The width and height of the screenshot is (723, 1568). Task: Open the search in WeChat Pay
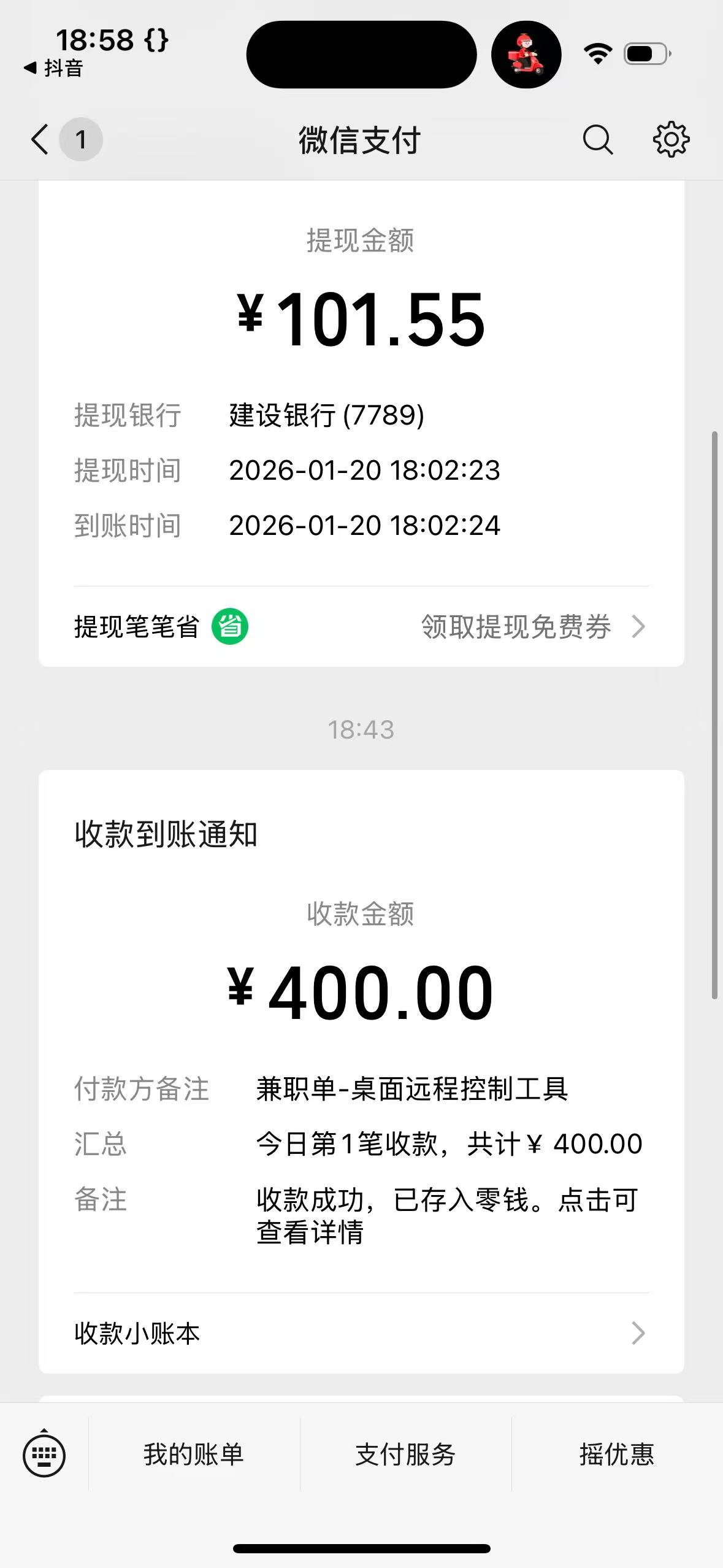(x=598, y=139)
